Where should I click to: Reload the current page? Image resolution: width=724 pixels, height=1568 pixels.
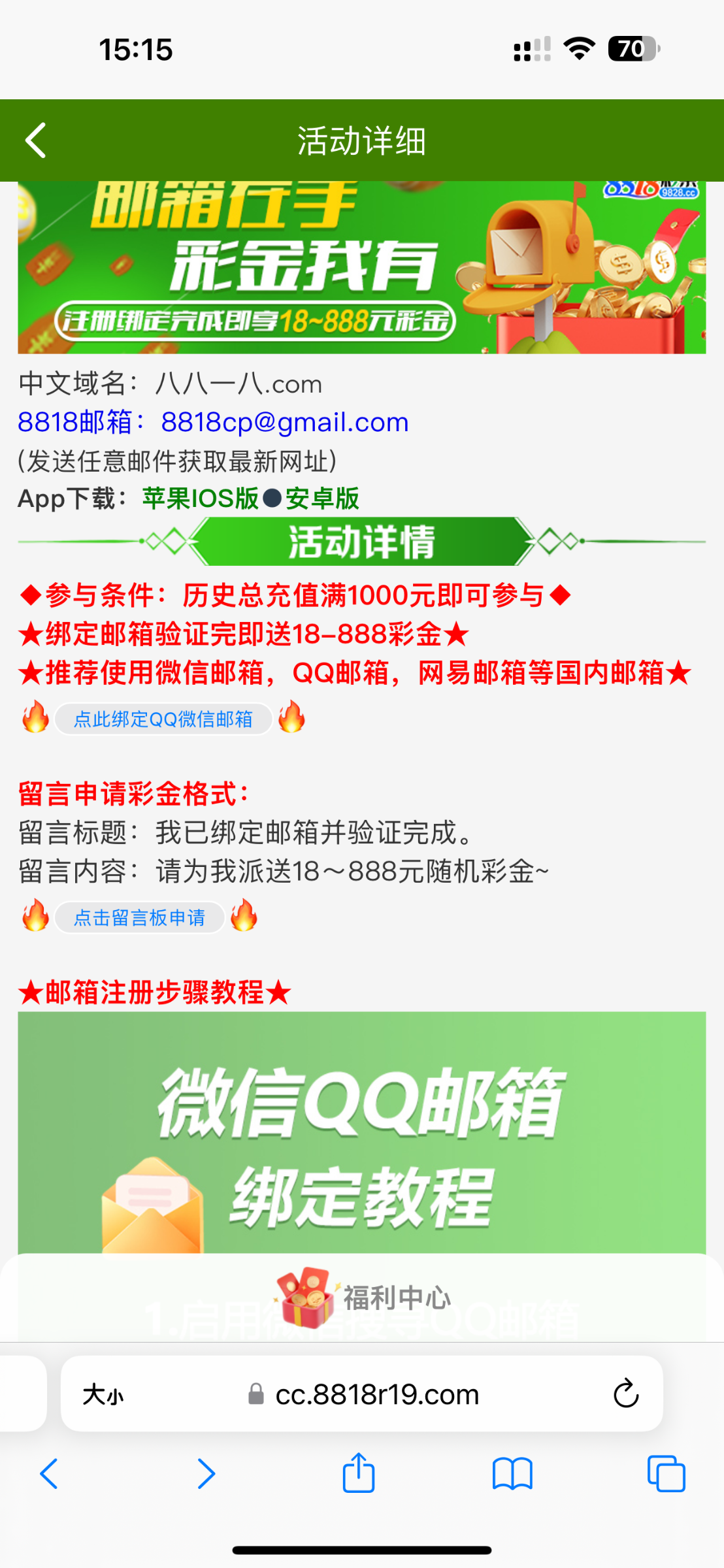(x=626, y=1394)
